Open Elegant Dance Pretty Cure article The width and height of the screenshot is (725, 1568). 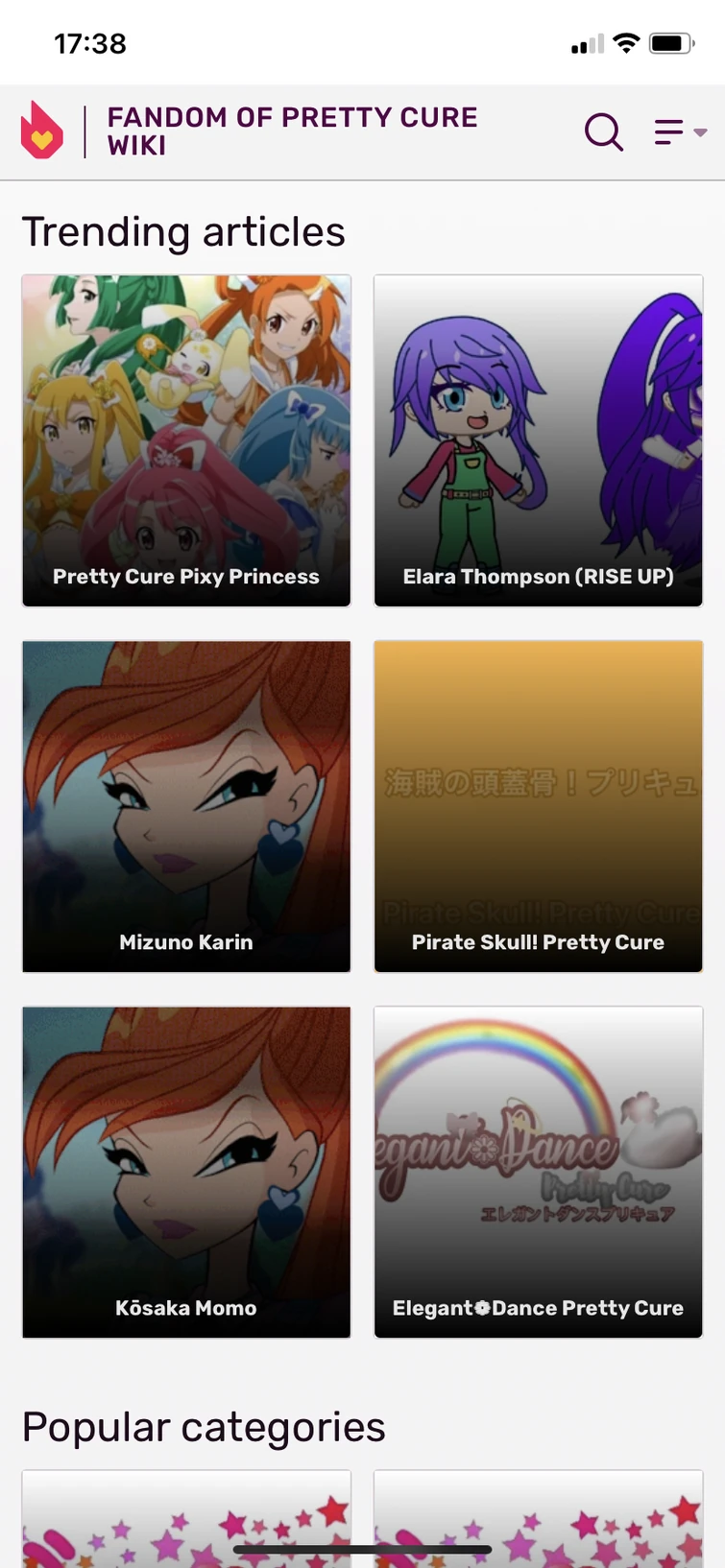538,1172
